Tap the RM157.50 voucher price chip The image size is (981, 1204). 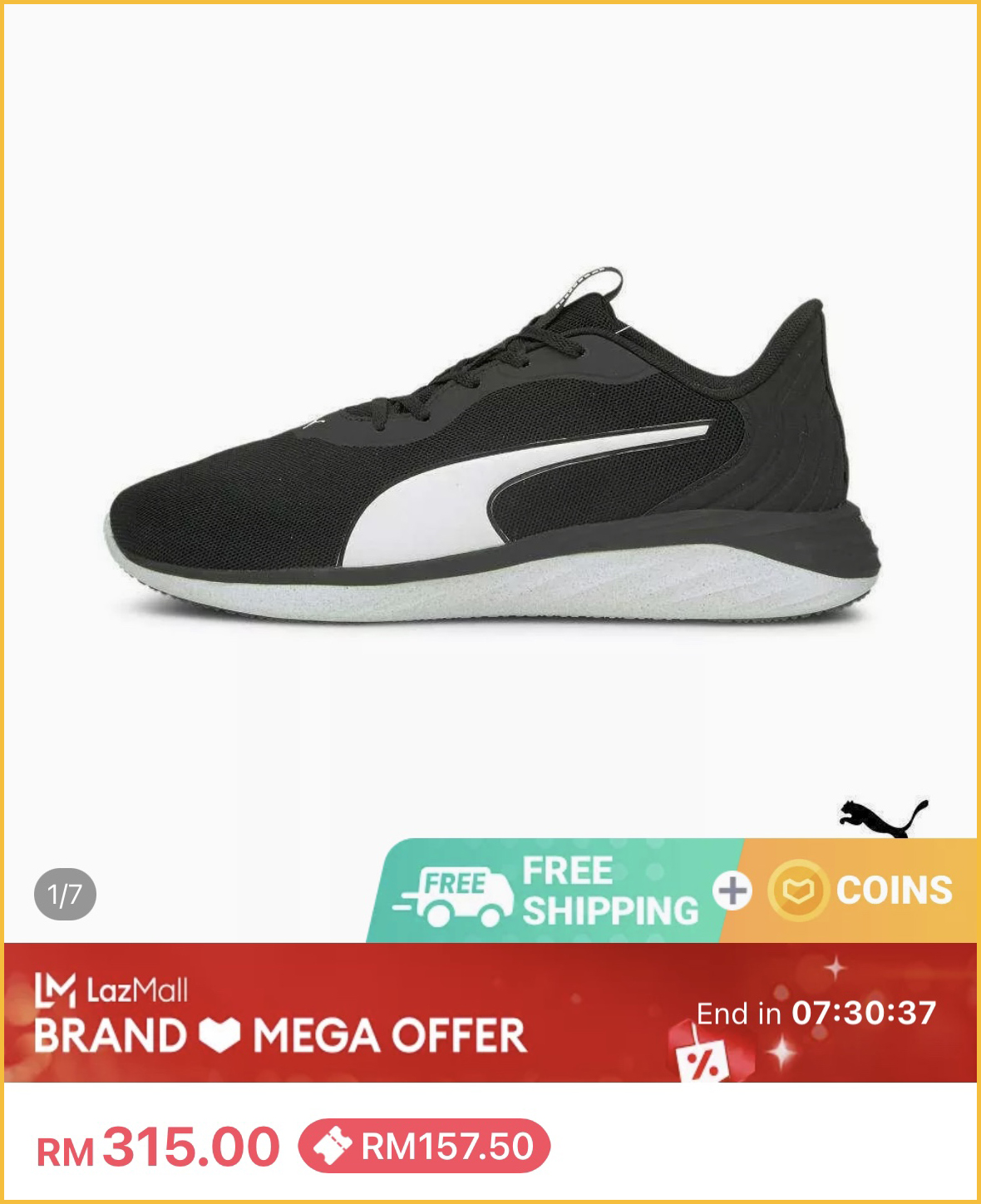[x=425, y=1147]
